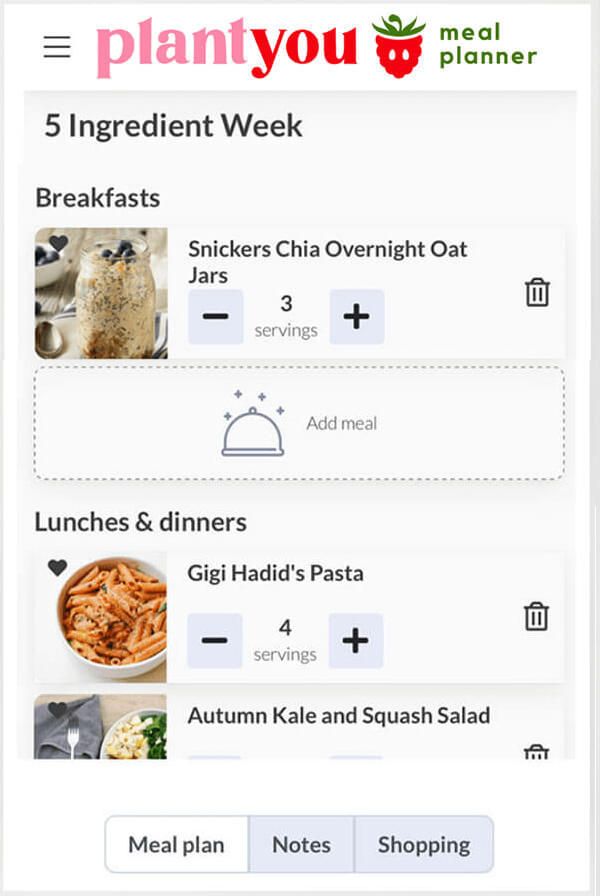Select the Meal plan tab

(176, 844)
